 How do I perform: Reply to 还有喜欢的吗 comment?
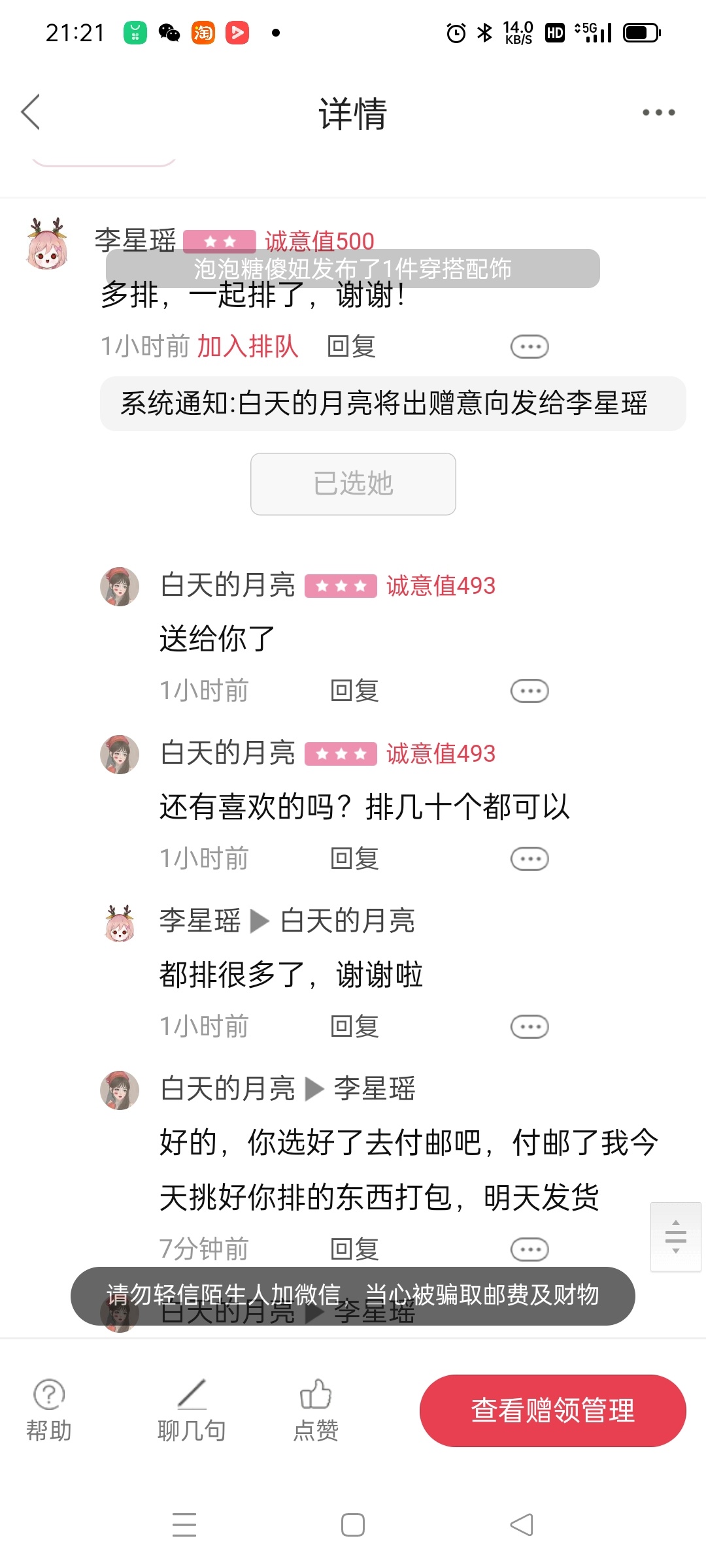354,858
